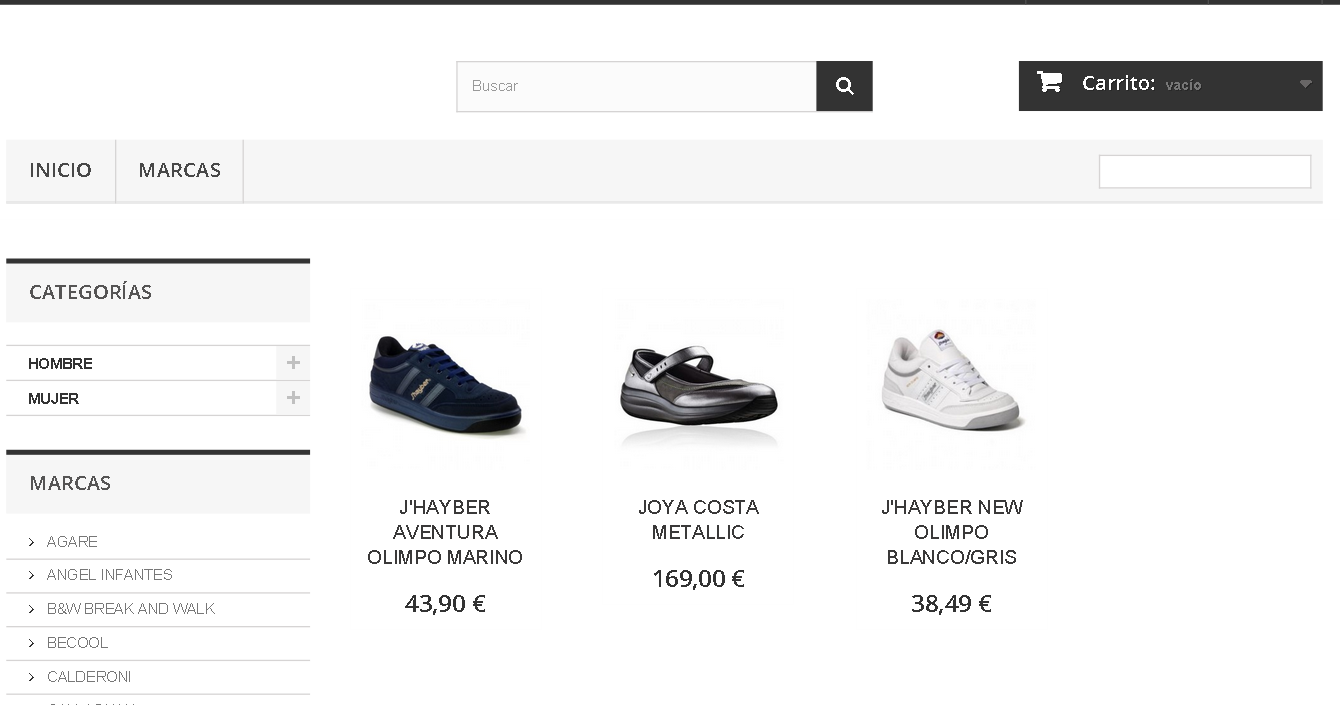The width and height of the screenshot is (1340, 705).
Task: Tap the Buscar search field
Action: tap(636, 86)
